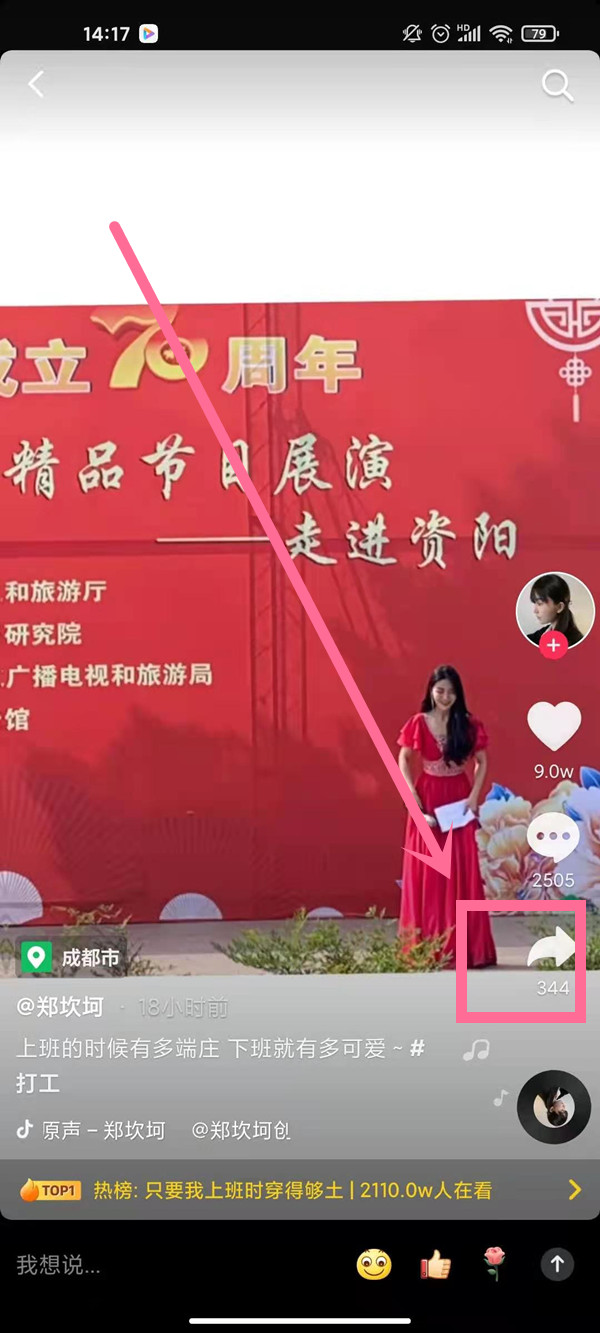
Task: Focus the 我想说... comment field
Action: coord(150,1265)
